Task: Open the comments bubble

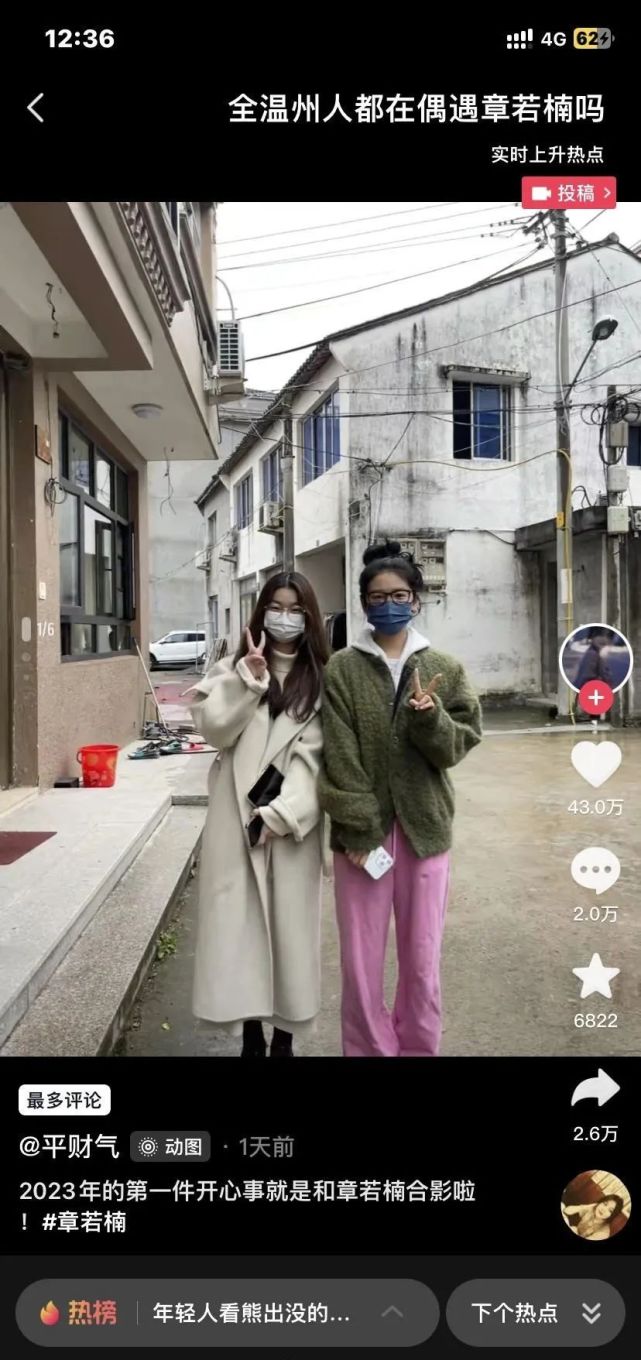Action: coord(596,870)
